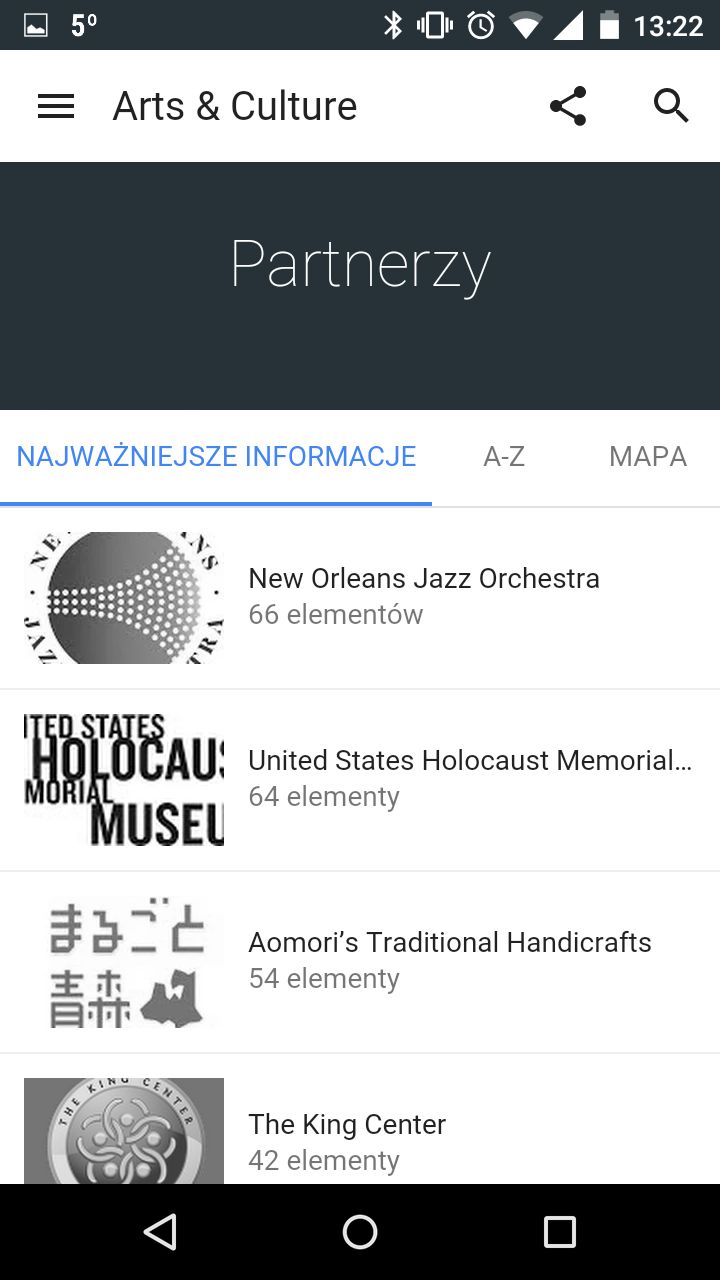Open the hamburger navigation drawer
This screenshot has height=1280, width=720.
[56, 106]
